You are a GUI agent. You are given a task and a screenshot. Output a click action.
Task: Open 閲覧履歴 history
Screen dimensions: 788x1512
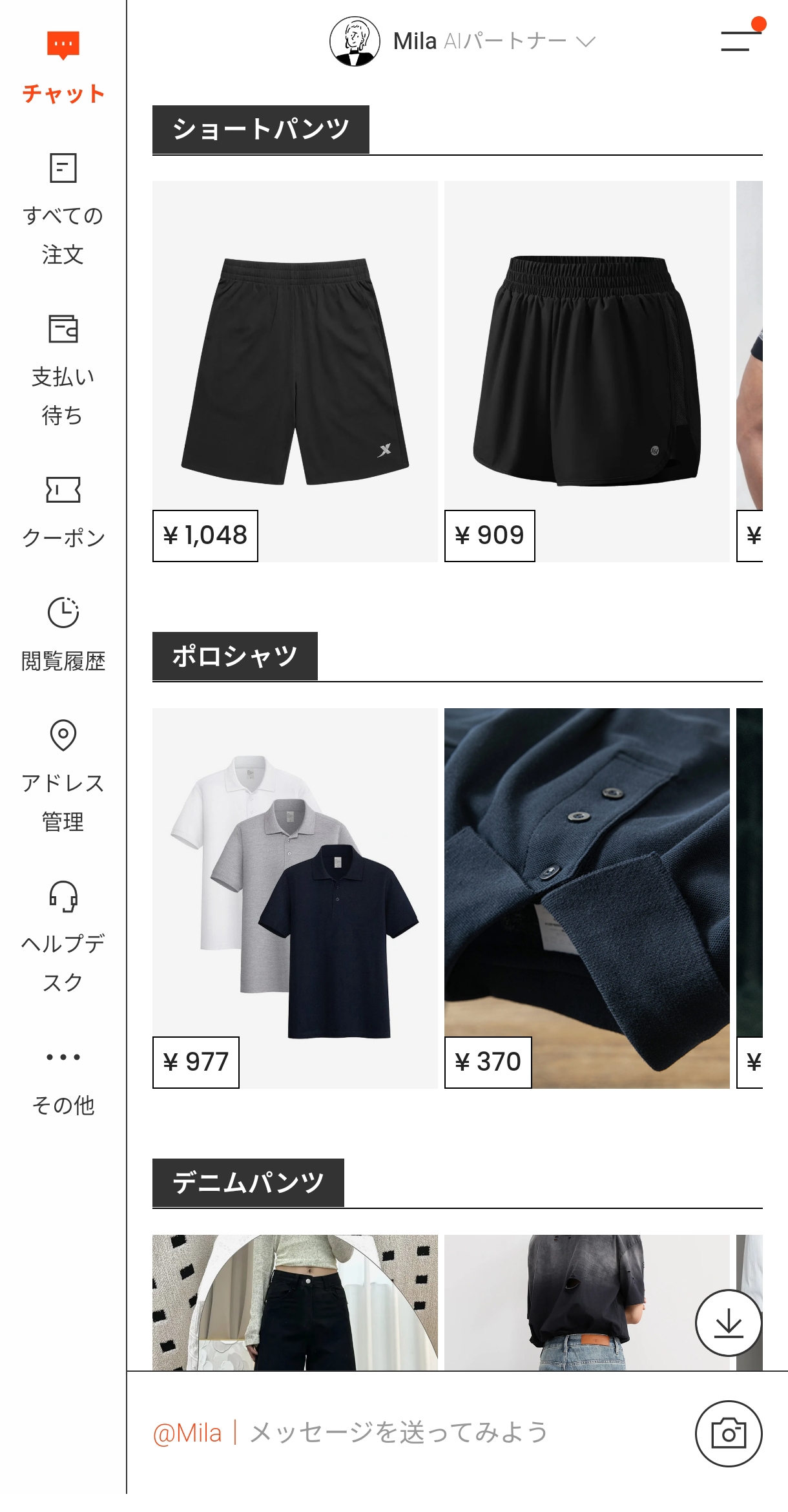63,635
